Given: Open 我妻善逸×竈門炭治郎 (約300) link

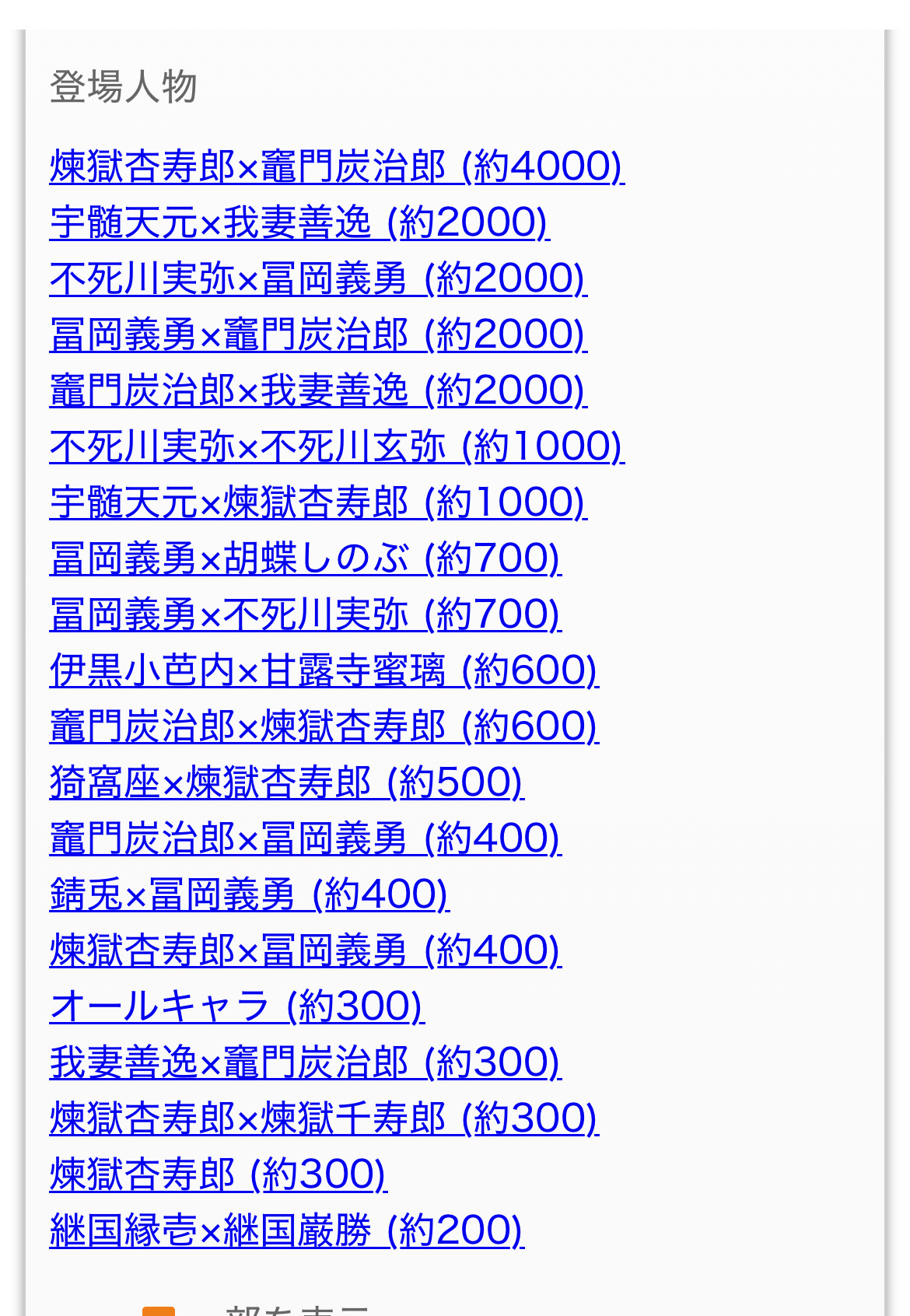Looking at the screenshot, I should coord(305,1062).
